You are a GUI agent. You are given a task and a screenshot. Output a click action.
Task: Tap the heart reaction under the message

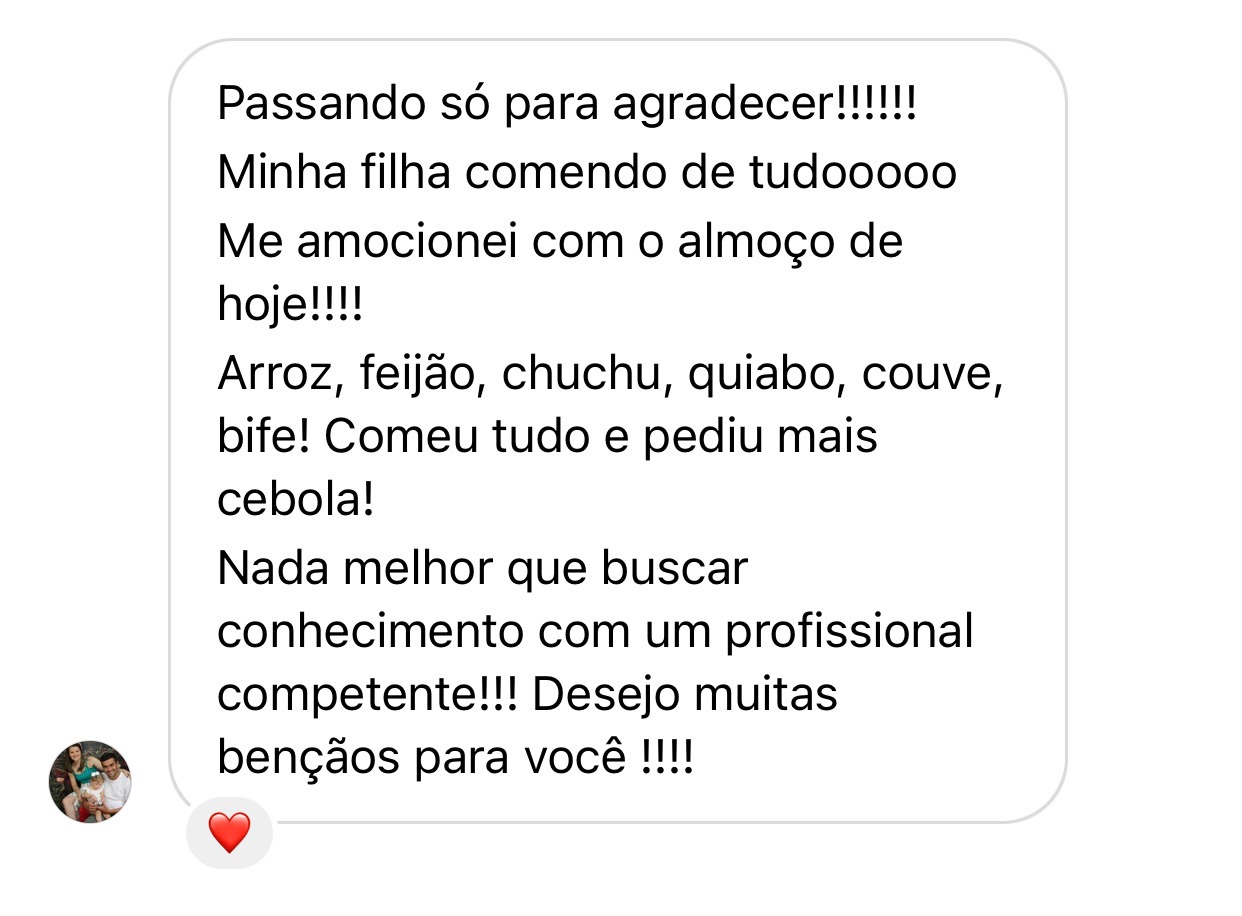pyautogui.click(x=229, y=832)
